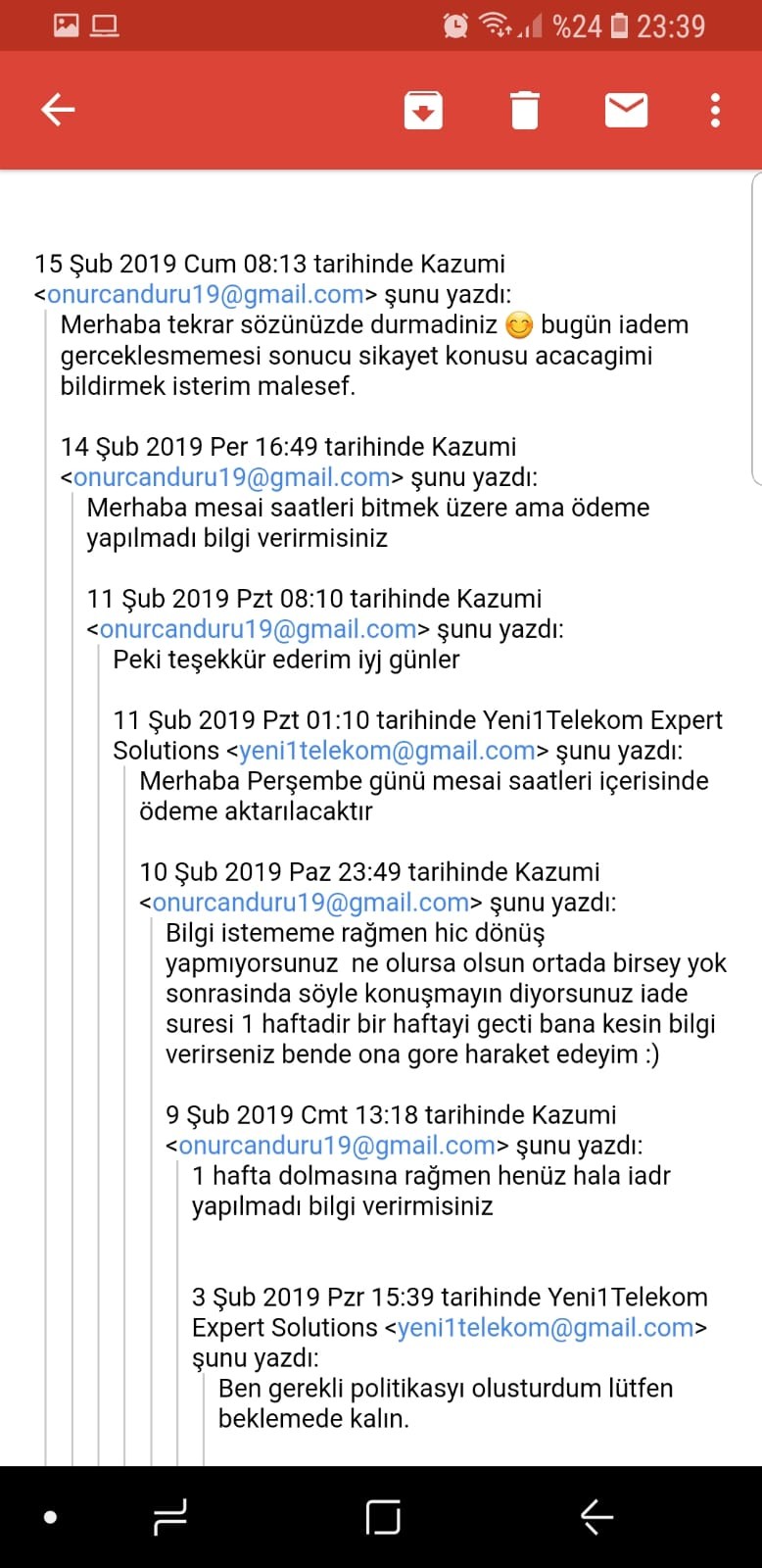Mark this email as unread
The width and height of the screenshot is (762, 1568).
[x=626, y=110]
